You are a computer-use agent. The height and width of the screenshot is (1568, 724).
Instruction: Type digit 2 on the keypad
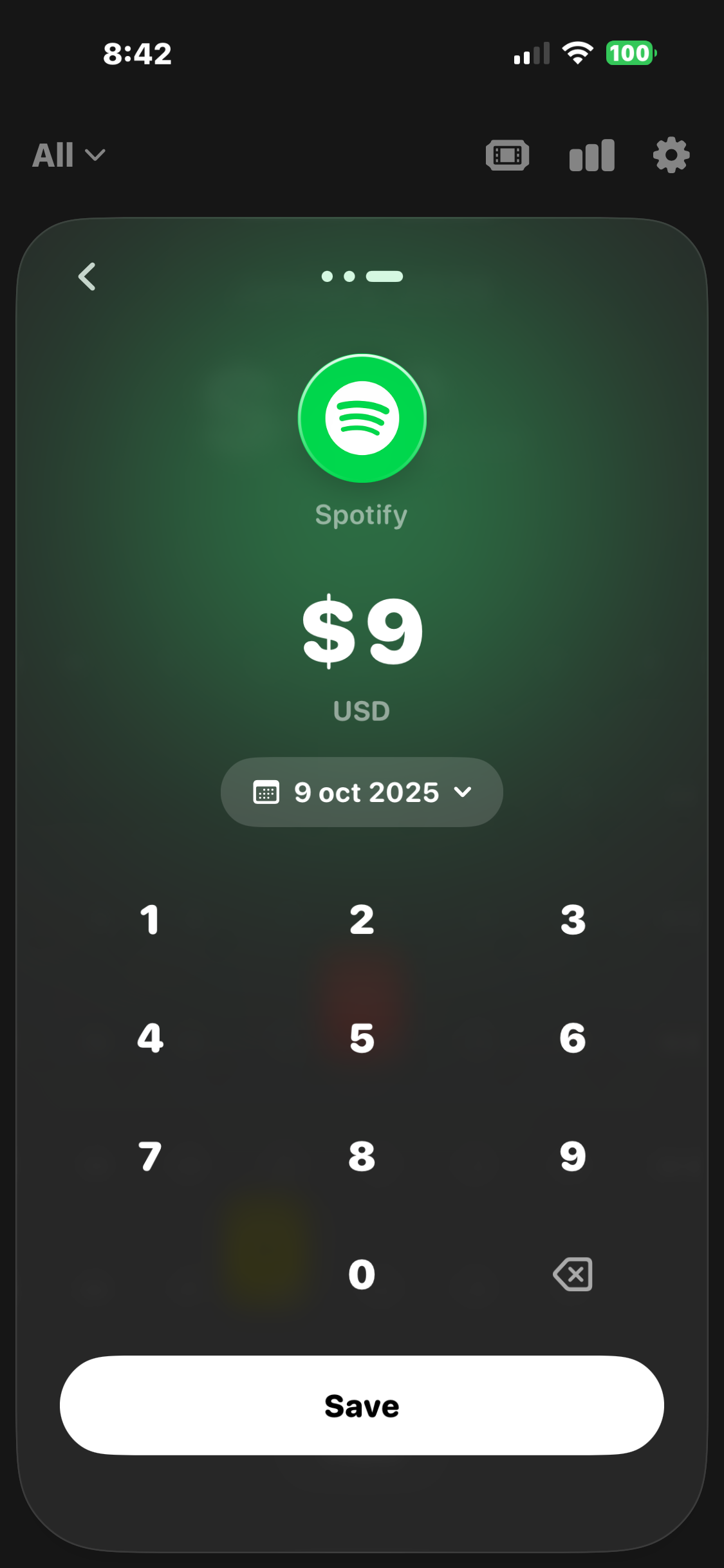coord(362,920)
